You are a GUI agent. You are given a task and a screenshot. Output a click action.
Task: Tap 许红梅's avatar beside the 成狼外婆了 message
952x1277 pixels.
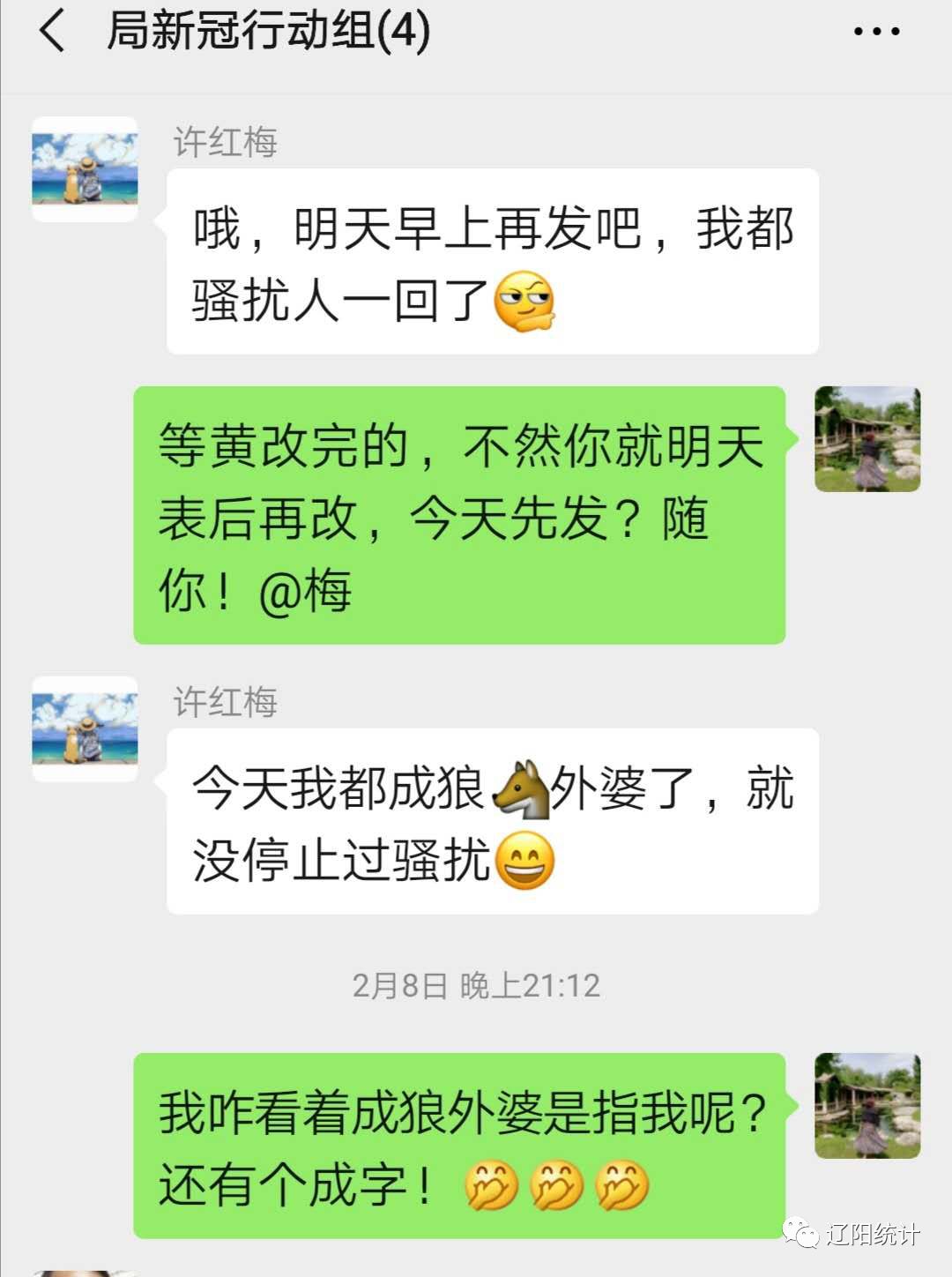click(85, 728)
